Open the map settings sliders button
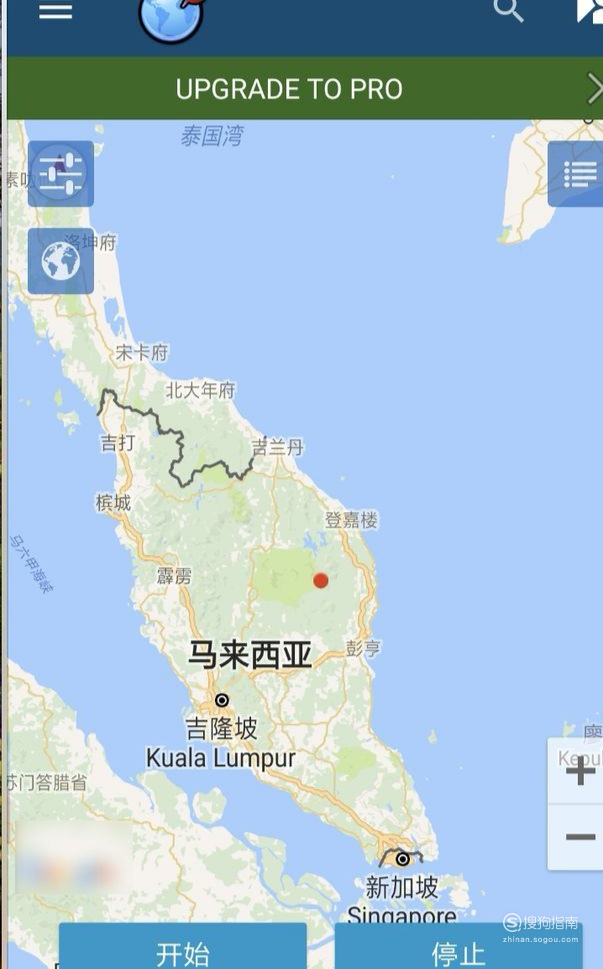The width and height of the screenshot is (603, 969). [x=61, y=174]
